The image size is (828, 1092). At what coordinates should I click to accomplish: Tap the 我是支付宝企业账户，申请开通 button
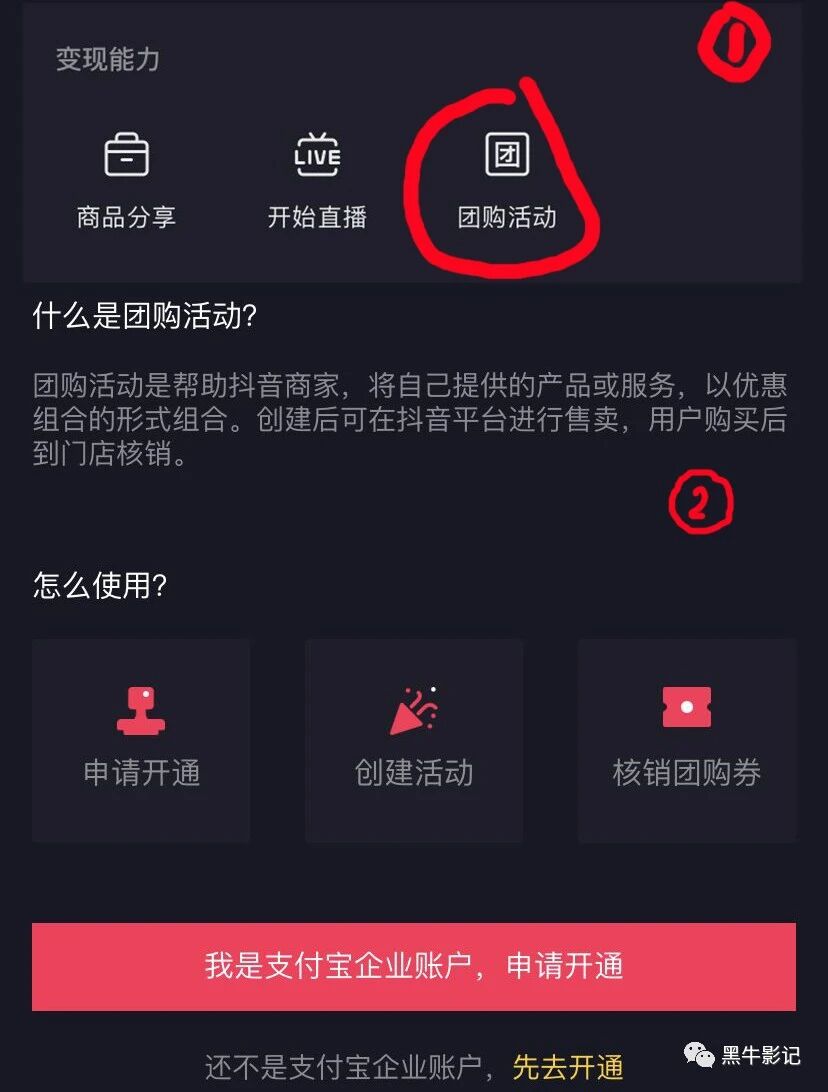pyautogui.click(x=414, y=967)
